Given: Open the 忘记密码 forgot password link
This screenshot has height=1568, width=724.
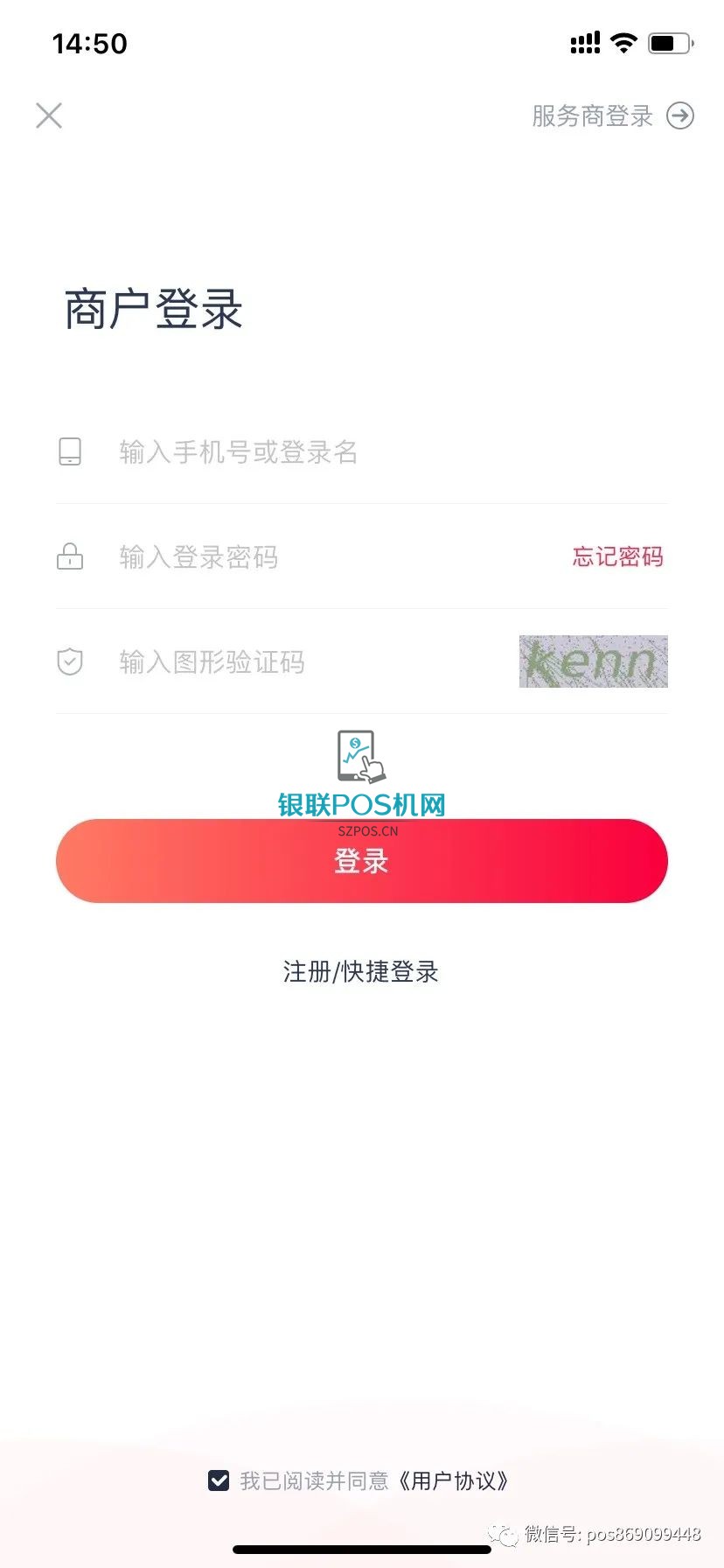Looking at the screenshot, I should click(617, 557).
